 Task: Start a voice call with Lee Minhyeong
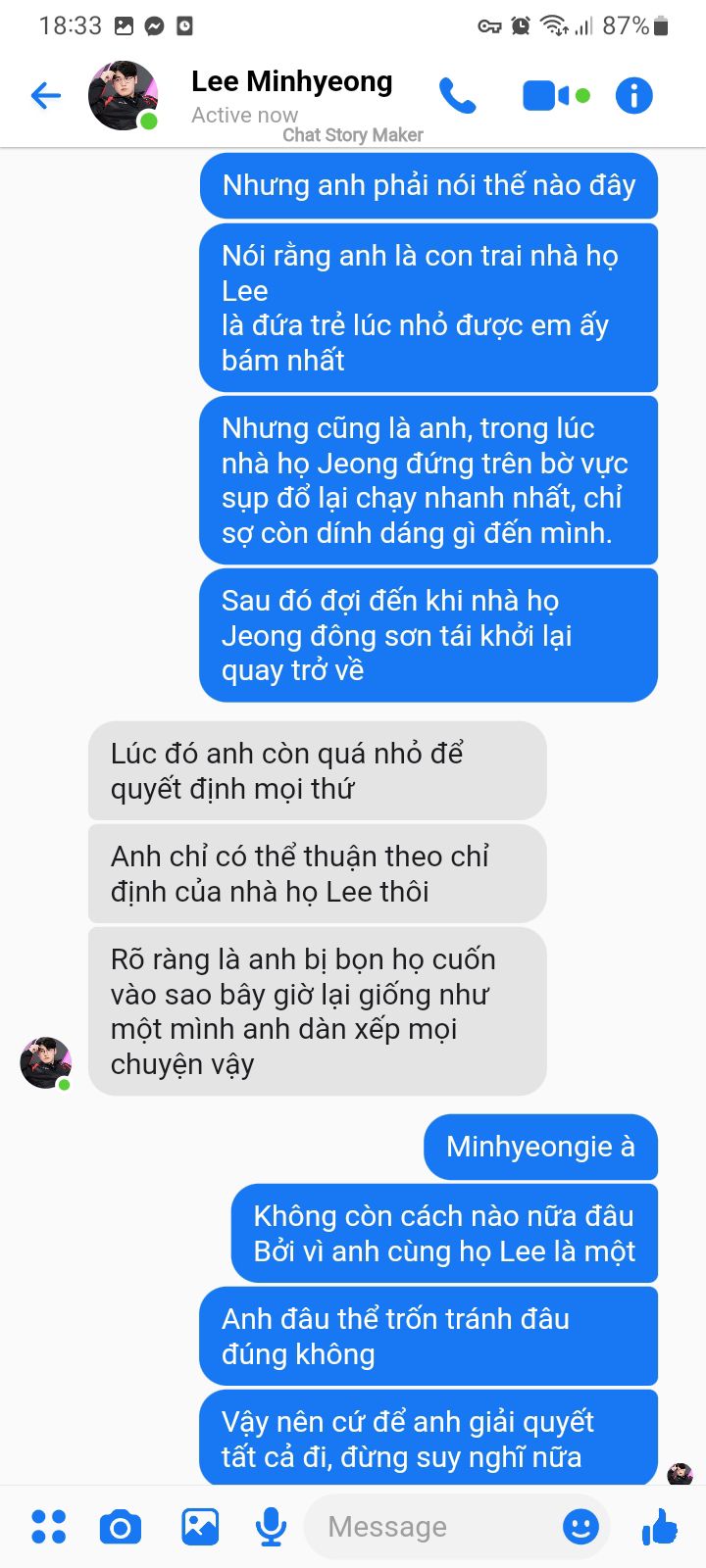click(x=457, y=95)
